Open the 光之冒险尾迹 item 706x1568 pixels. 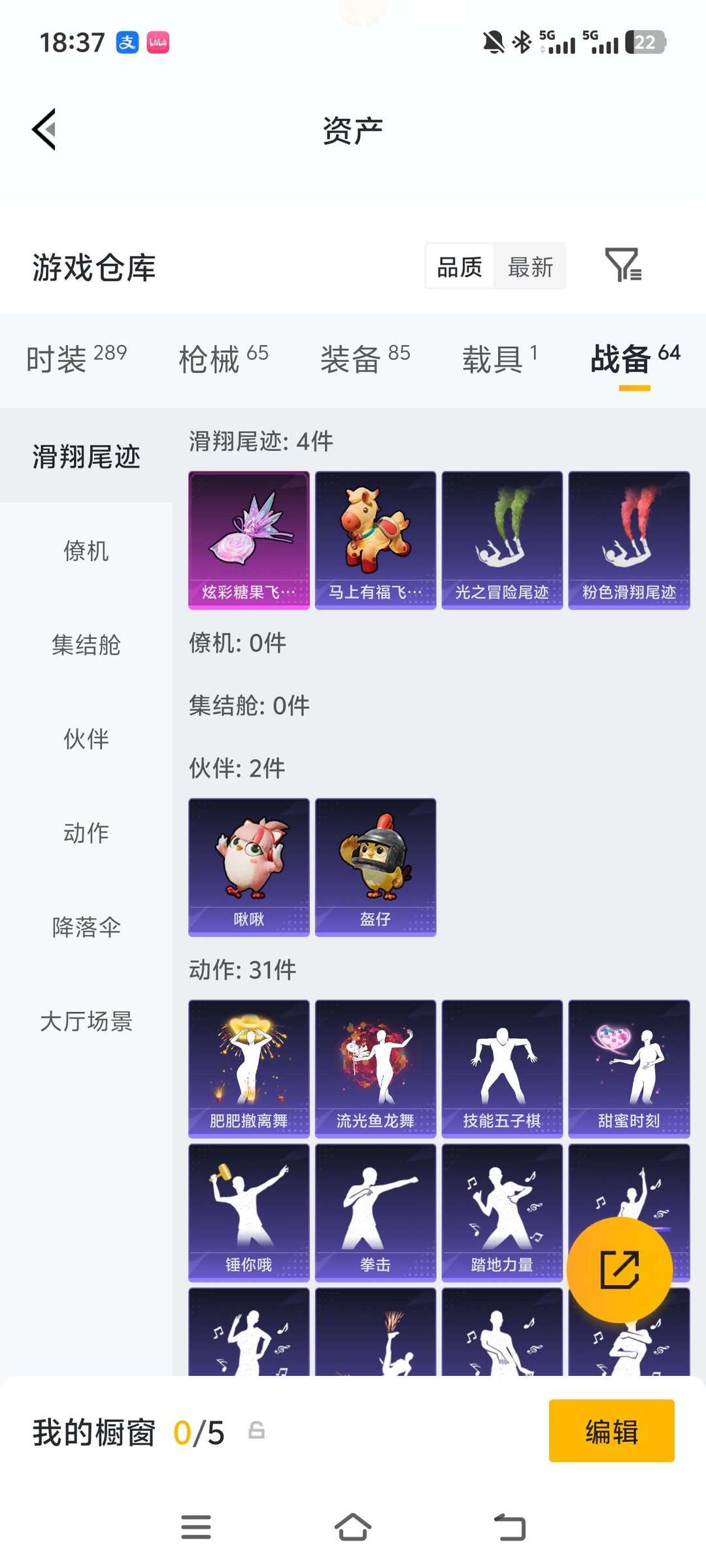(502, 540)
